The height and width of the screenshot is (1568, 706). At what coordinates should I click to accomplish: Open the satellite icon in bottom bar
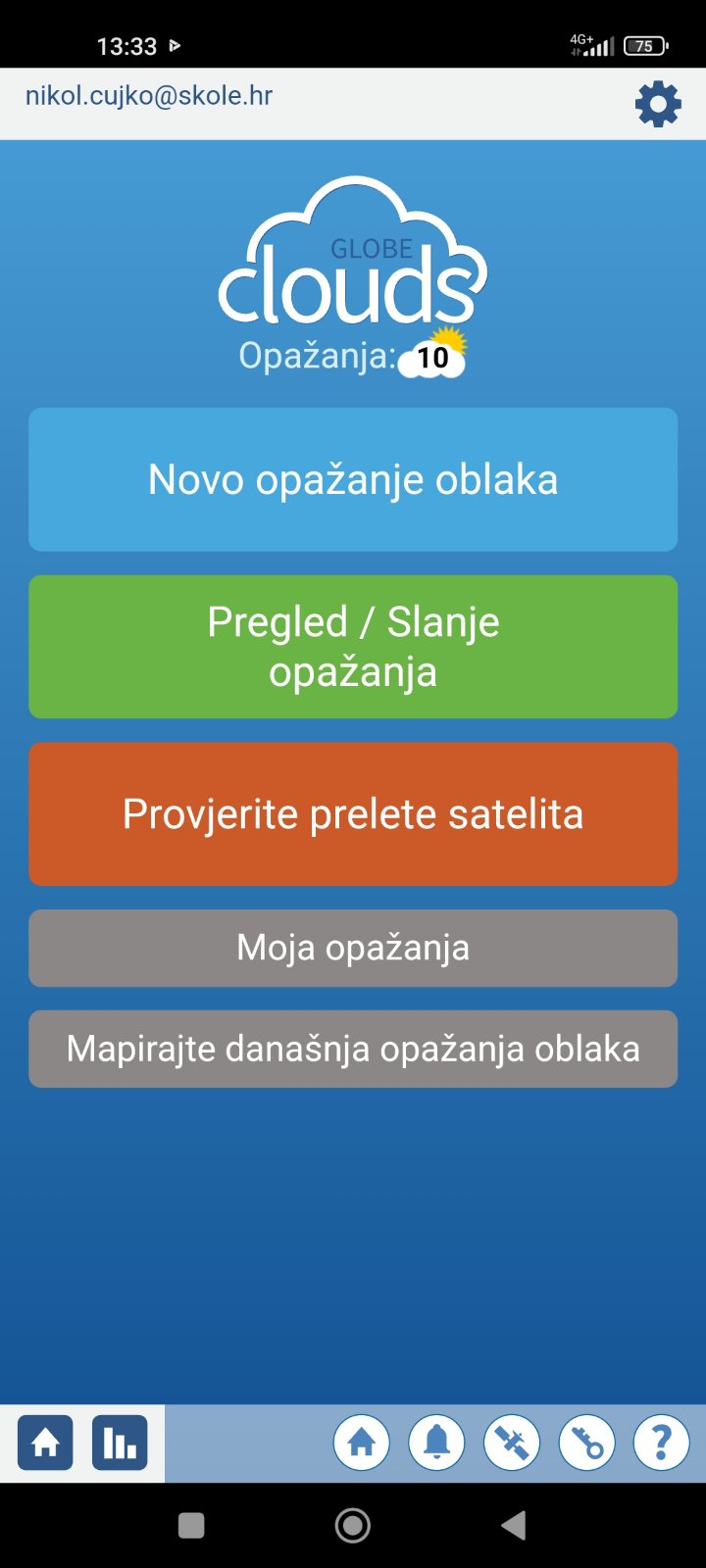pos(512,1443)
